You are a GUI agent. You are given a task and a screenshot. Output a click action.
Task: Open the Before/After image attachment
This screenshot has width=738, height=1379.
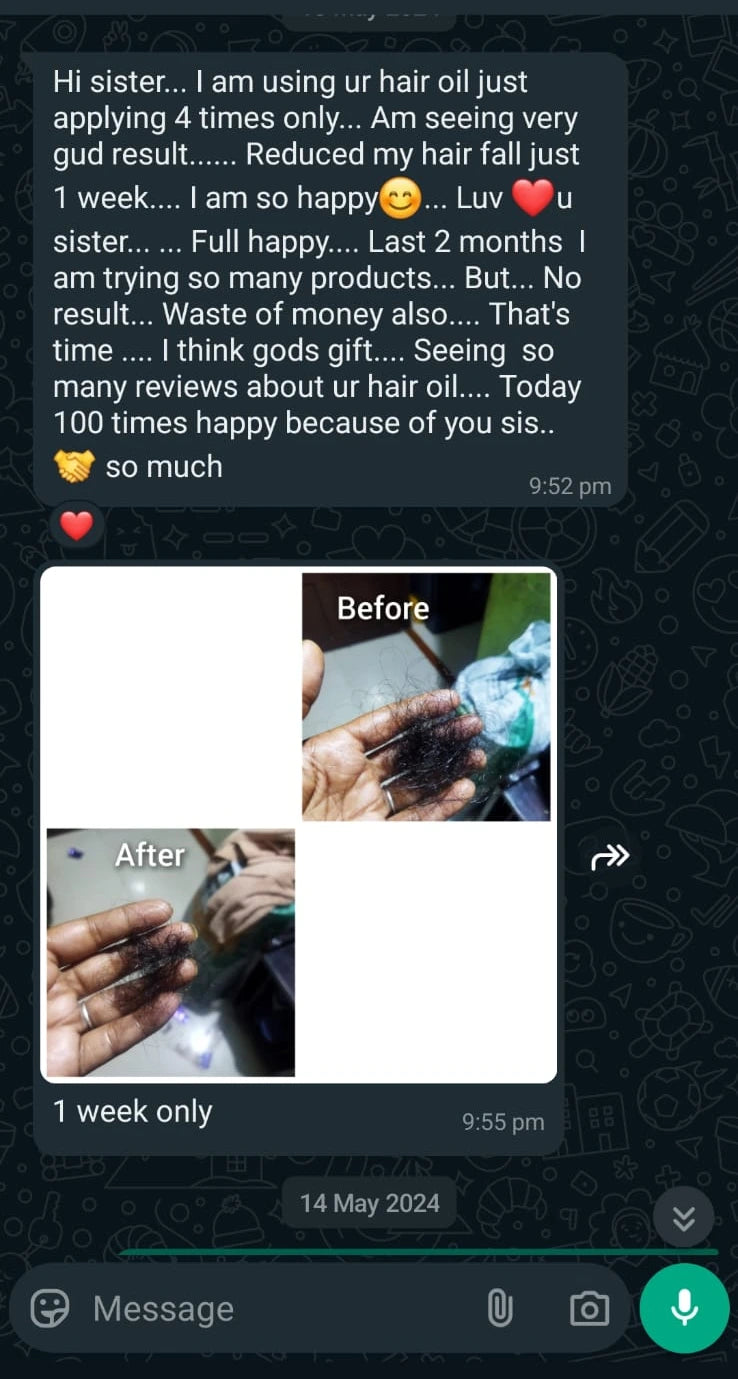[x=298, y=824]
